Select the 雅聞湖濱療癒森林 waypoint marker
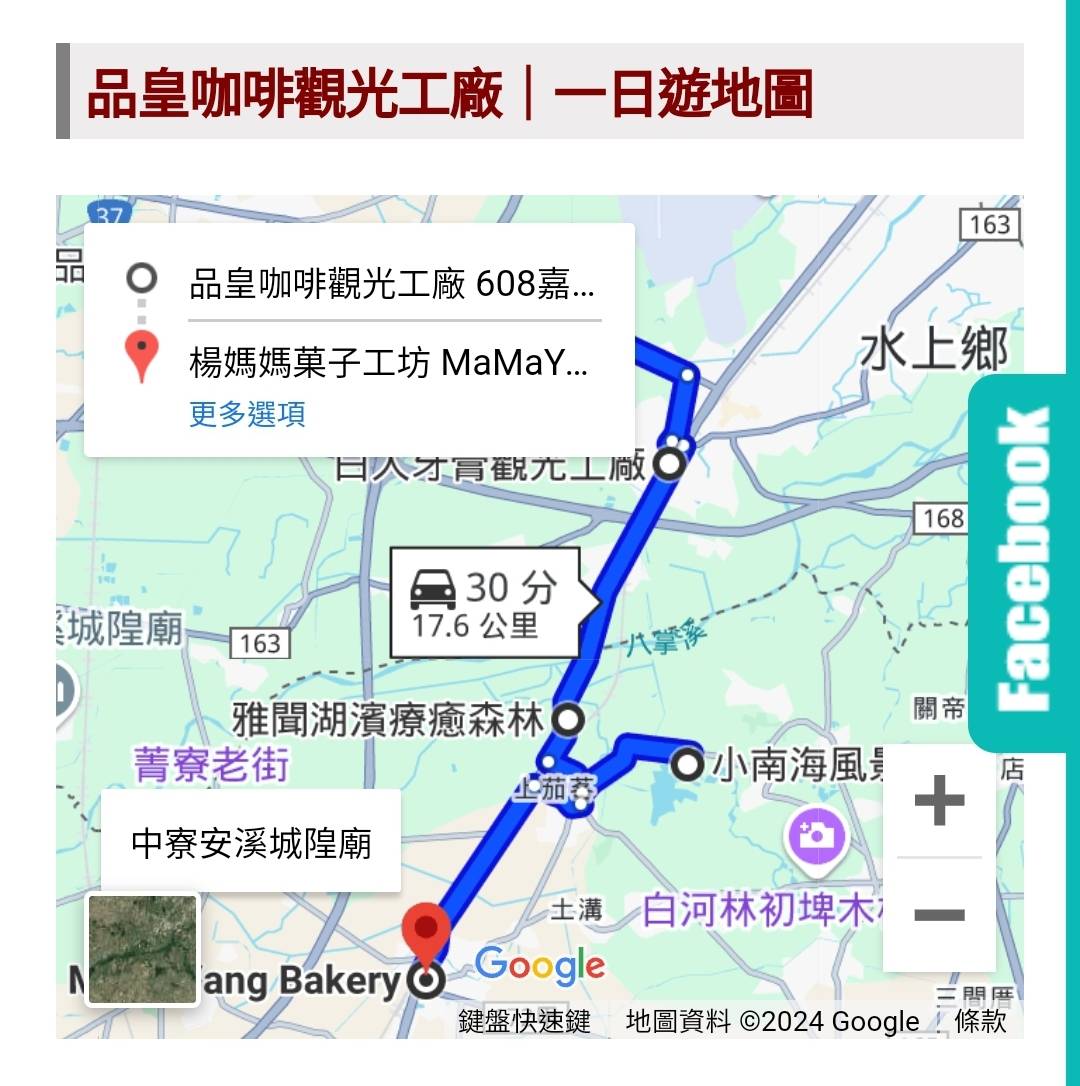The image size is (1080, 1086). coord(569,719)
